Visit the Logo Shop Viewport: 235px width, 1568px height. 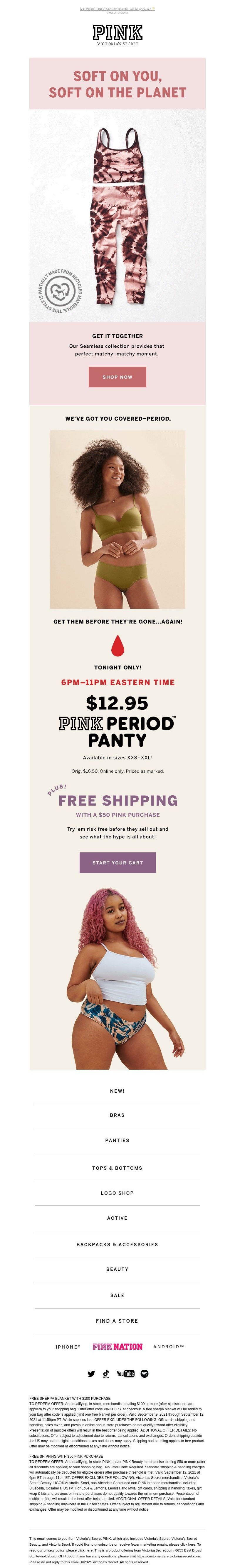point(117,1193)
